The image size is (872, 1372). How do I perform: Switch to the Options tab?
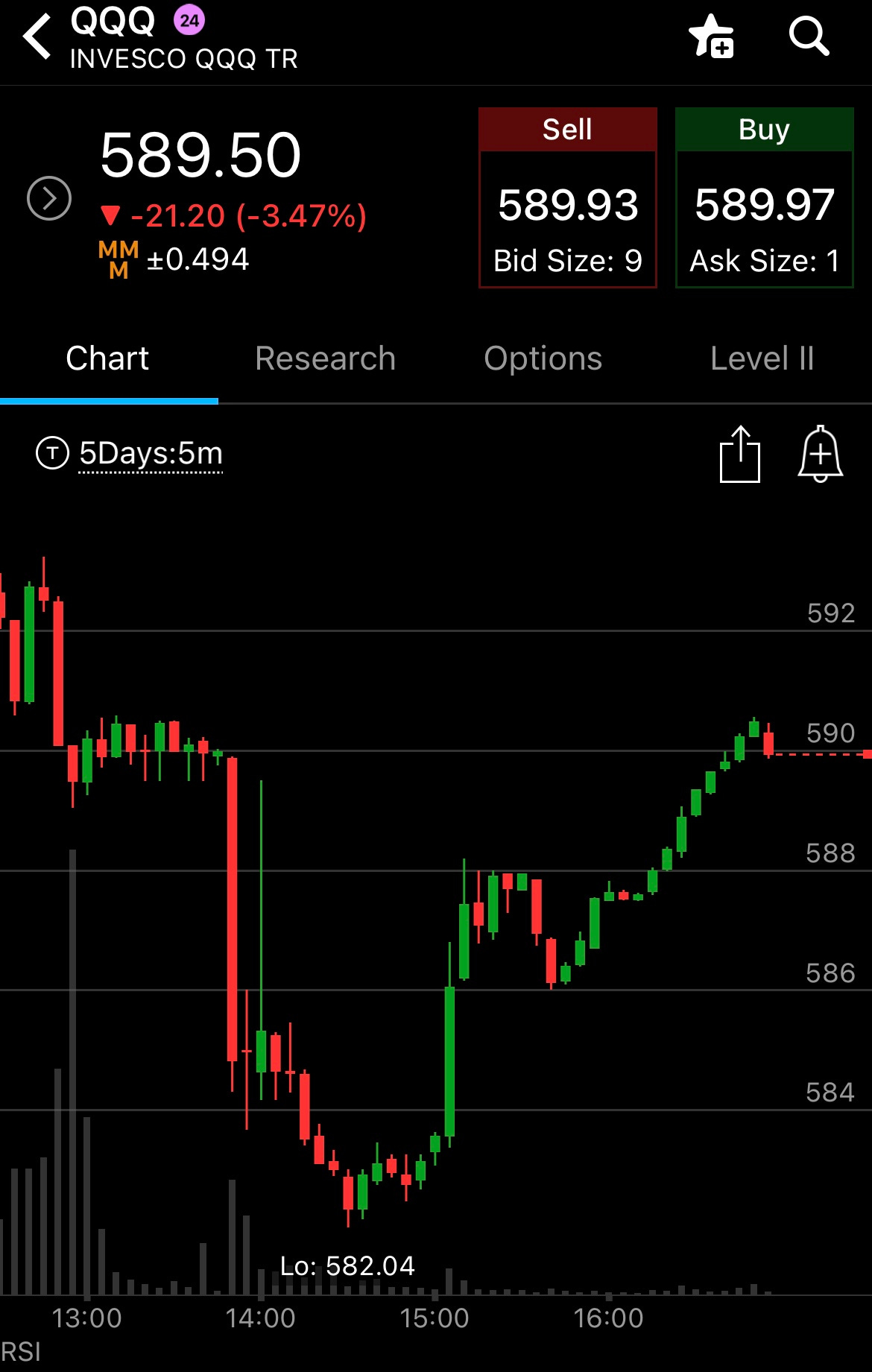coord(543,359)
